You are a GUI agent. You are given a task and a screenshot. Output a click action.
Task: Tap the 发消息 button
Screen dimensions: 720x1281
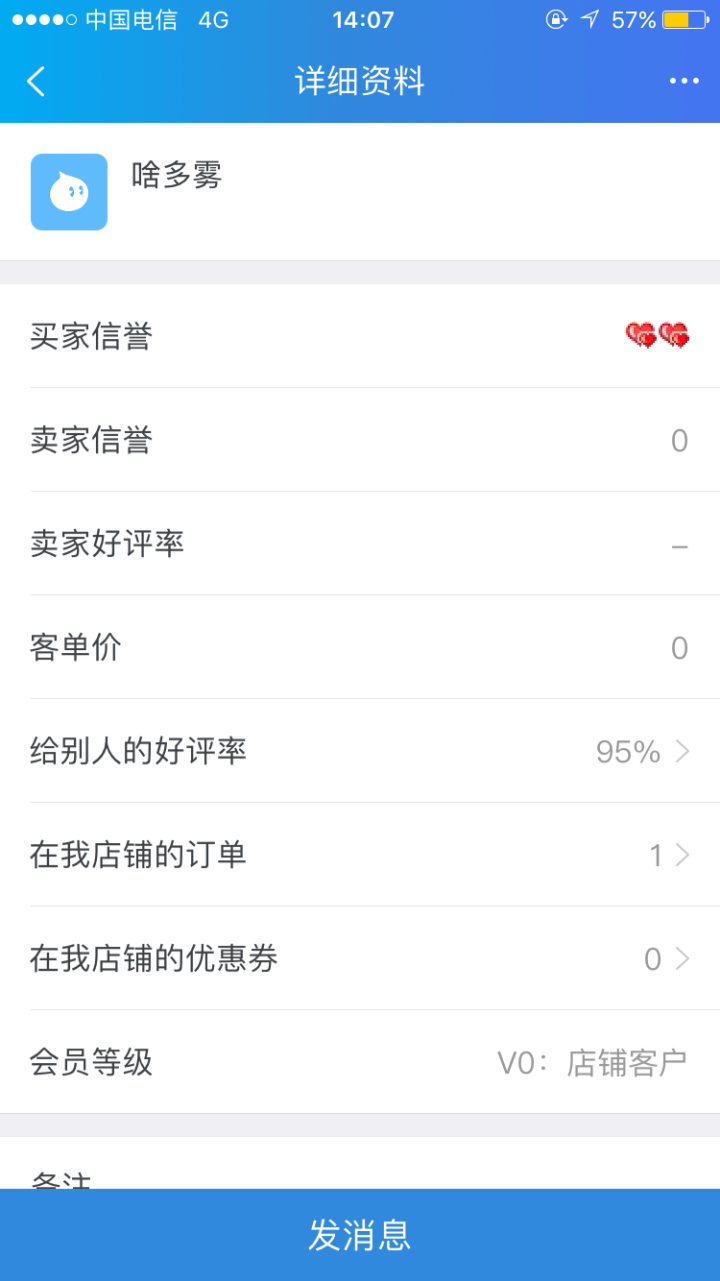tap(360, 1235)
